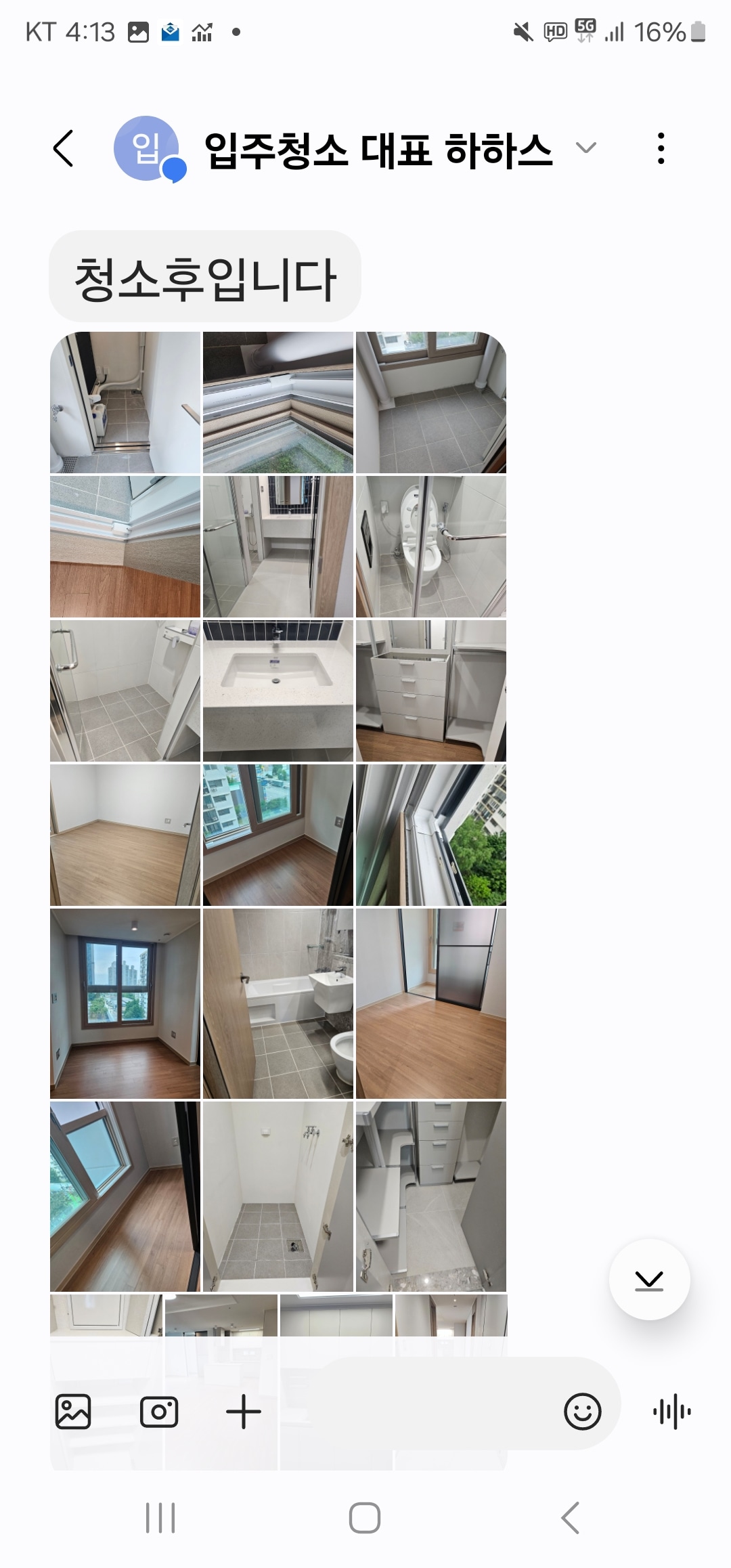Open the frosted glass door room photo
The width and height of the screenshot is (731, 1568).
tap(430, 1003)
